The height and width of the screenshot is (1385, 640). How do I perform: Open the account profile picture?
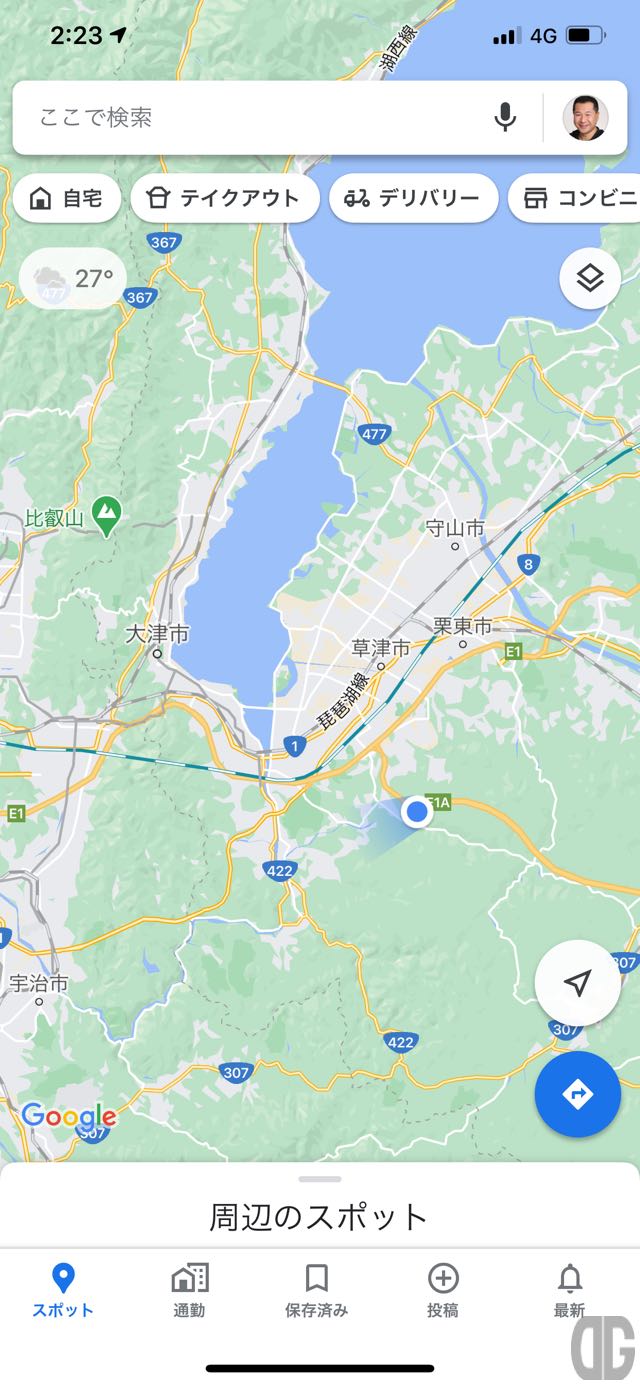point(585,118)
